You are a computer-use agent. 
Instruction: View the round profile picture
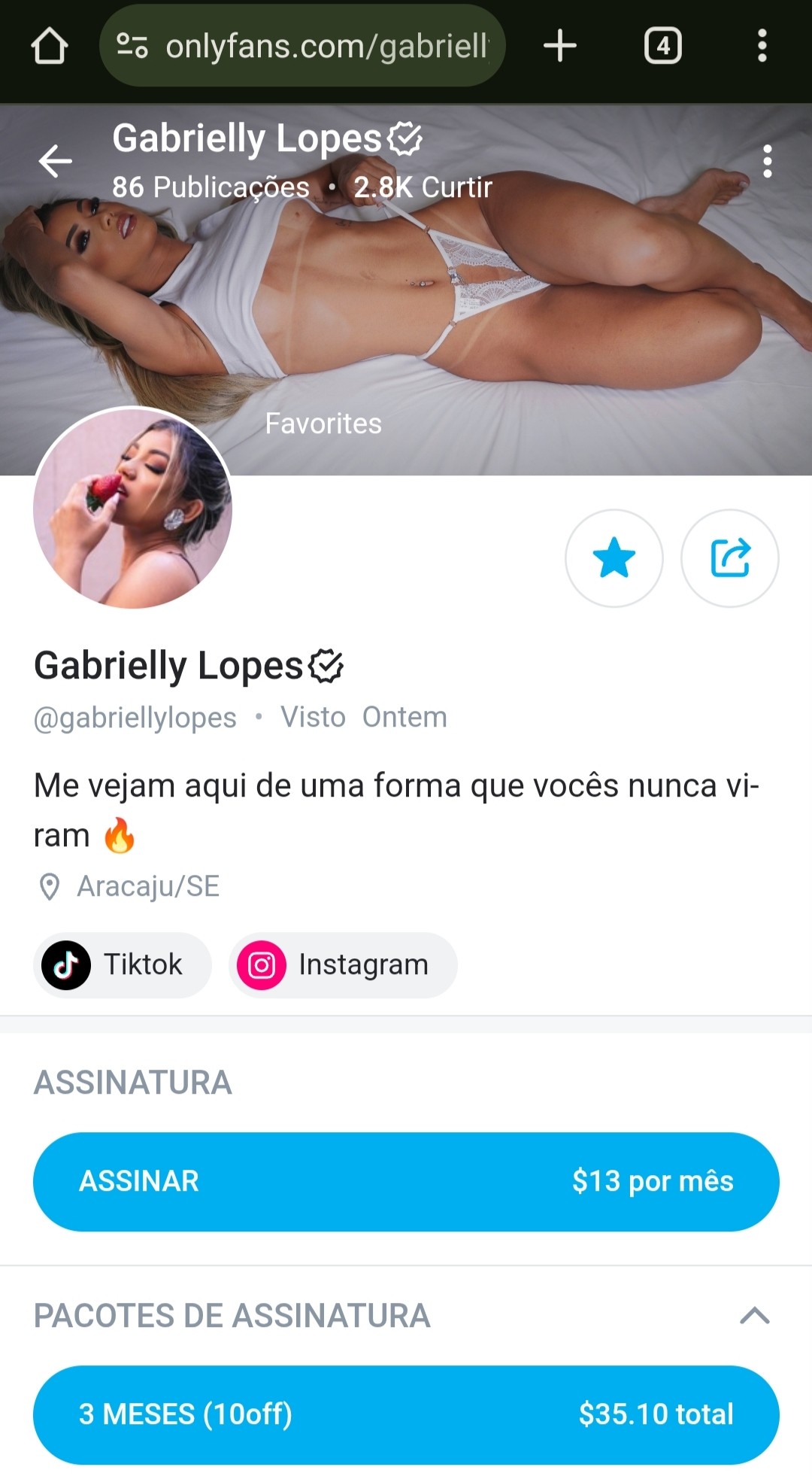(x=133, y=508)
